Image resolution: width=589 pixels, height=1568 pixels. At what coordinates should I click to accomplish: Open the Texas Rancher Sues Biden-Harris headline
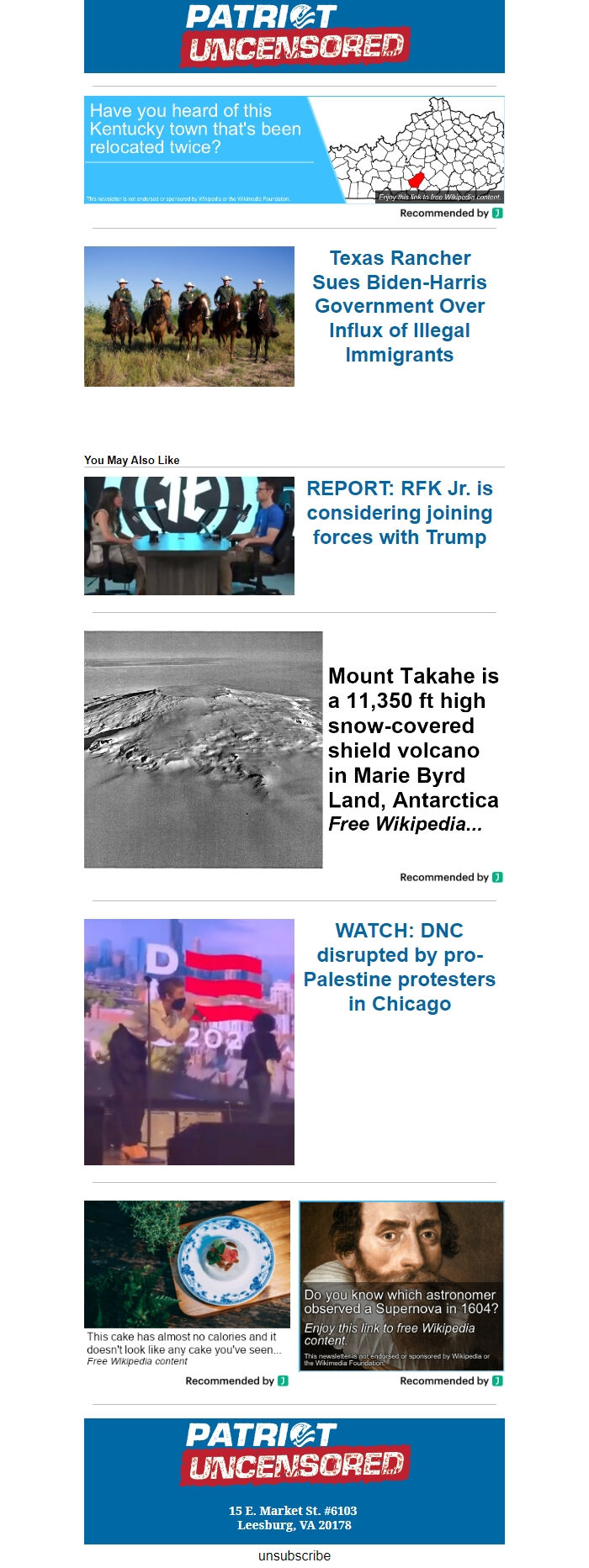click(399, 306)
